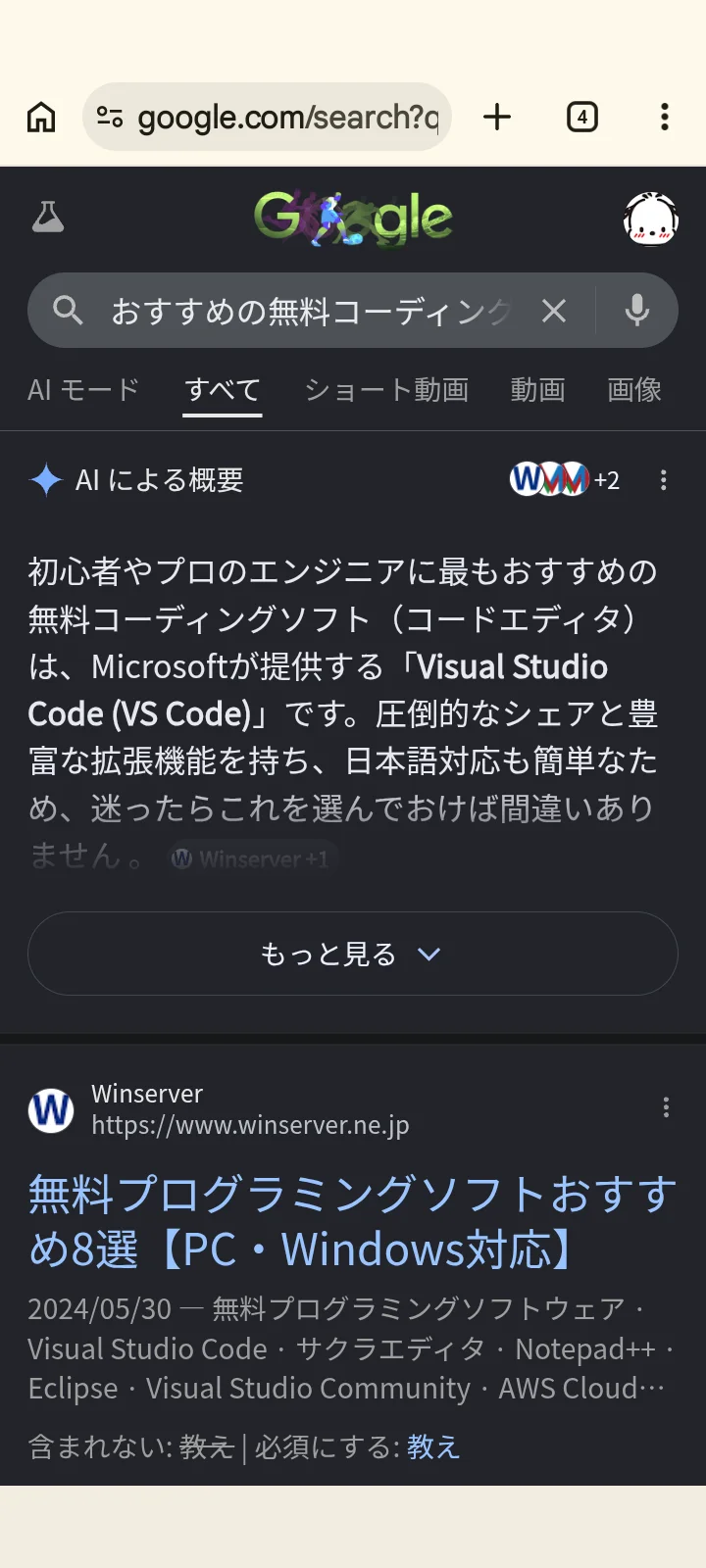Switch to the AI モード tab

point(83,390)
